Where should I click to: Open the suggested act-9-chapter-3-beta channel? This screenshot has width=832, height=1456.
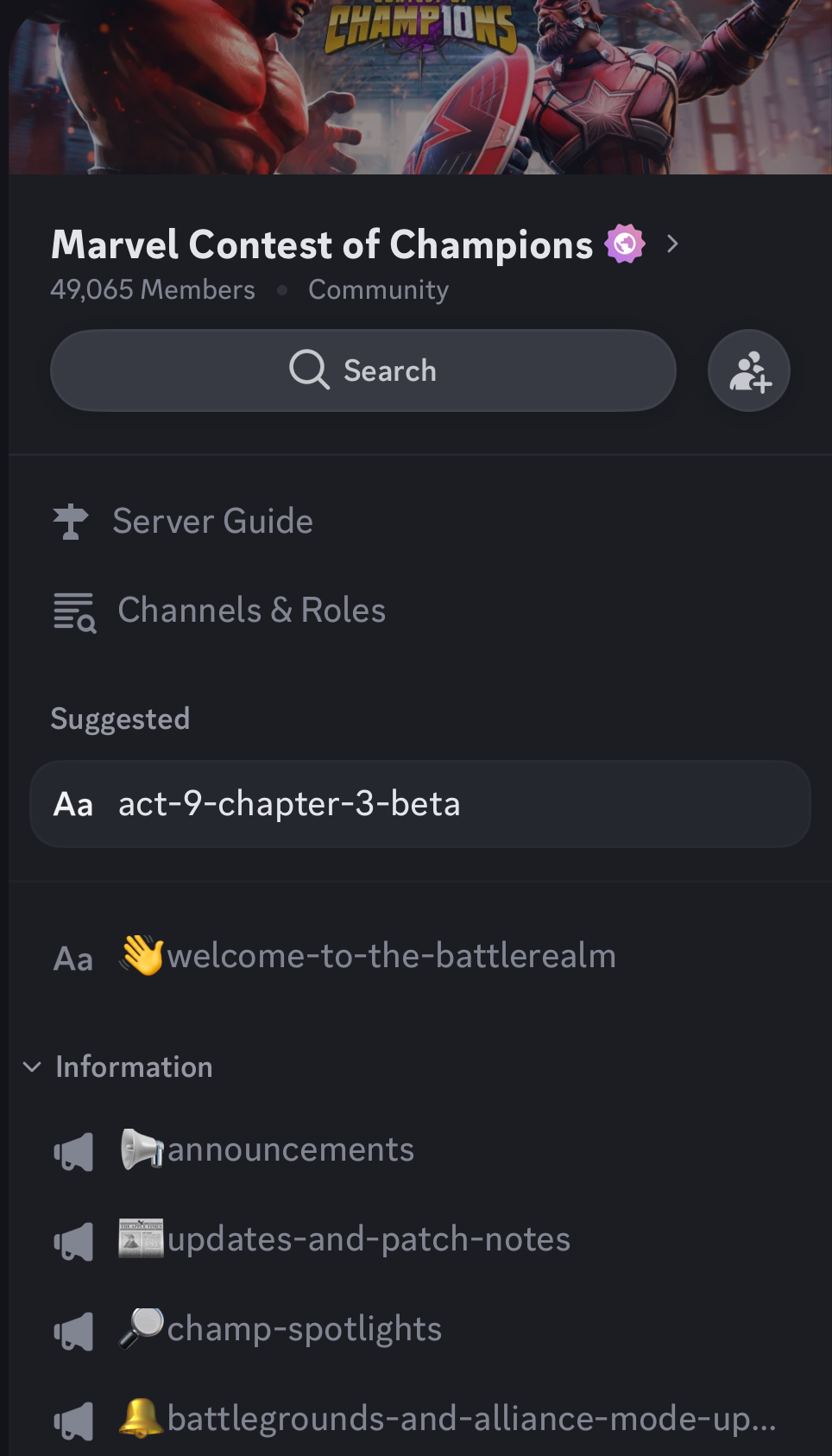[x=420, y=804]
